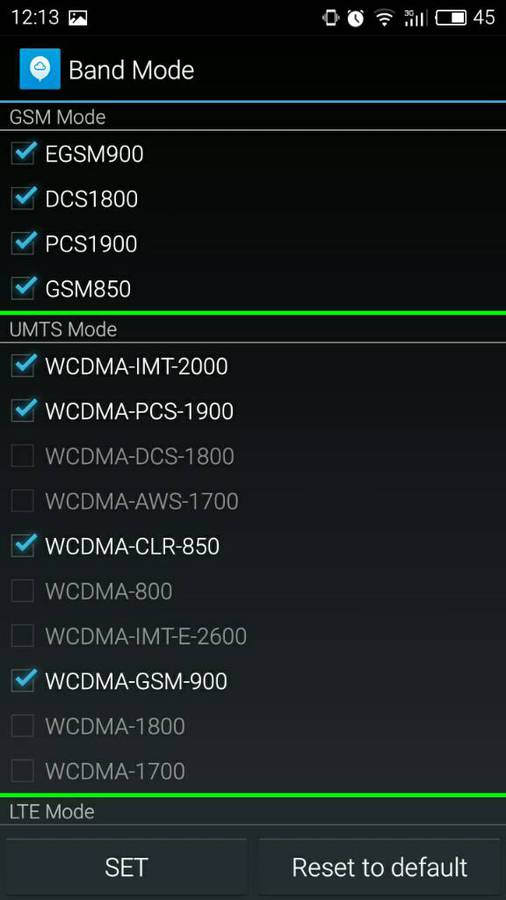Reset to default band settings
The width and height of the screenshot is (506, 900).
[x=379, y=867]
